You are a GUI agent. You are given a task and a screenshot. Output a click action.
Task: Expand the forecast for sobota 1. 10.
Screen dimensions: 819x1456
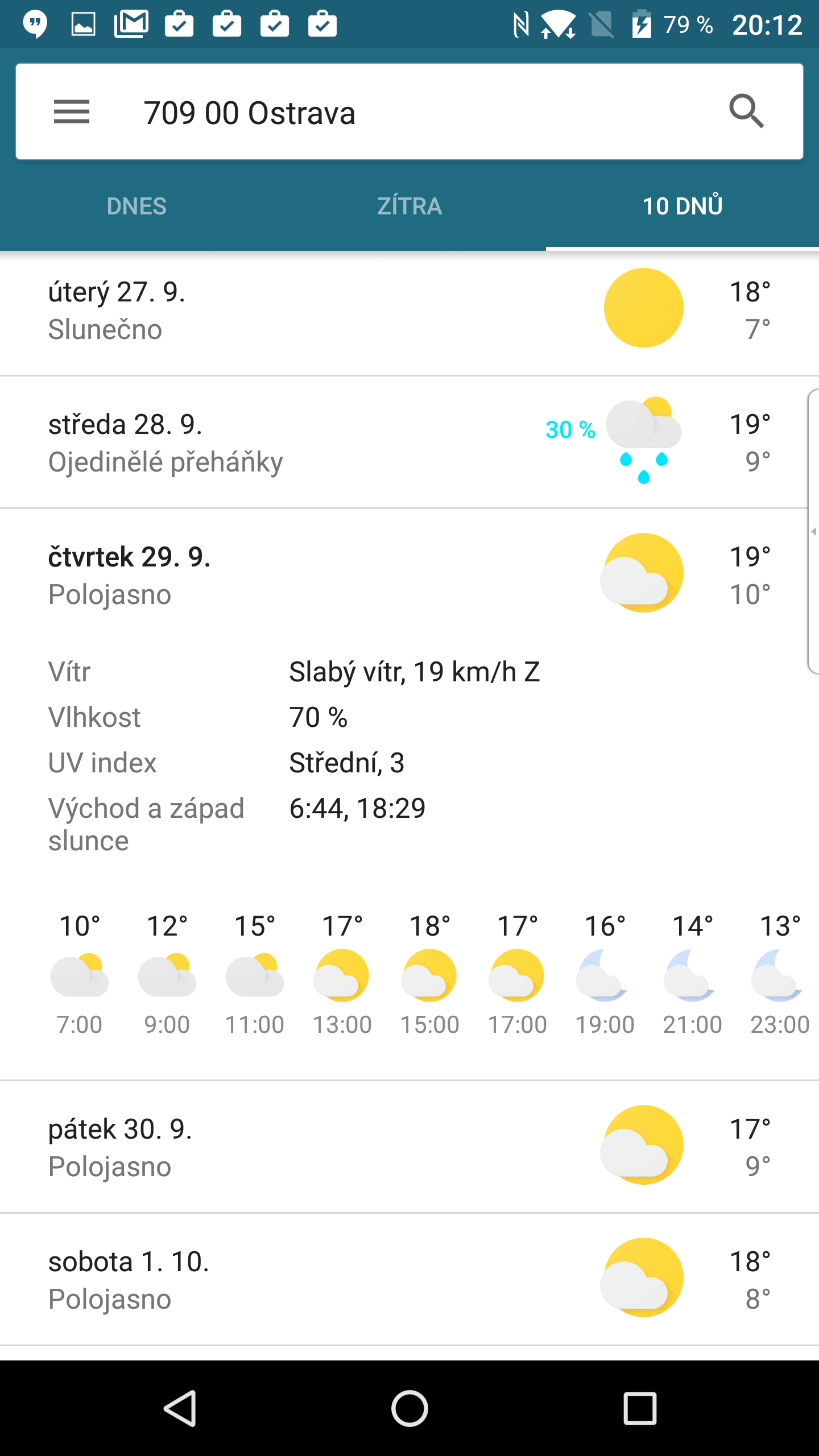point(409,1279)
